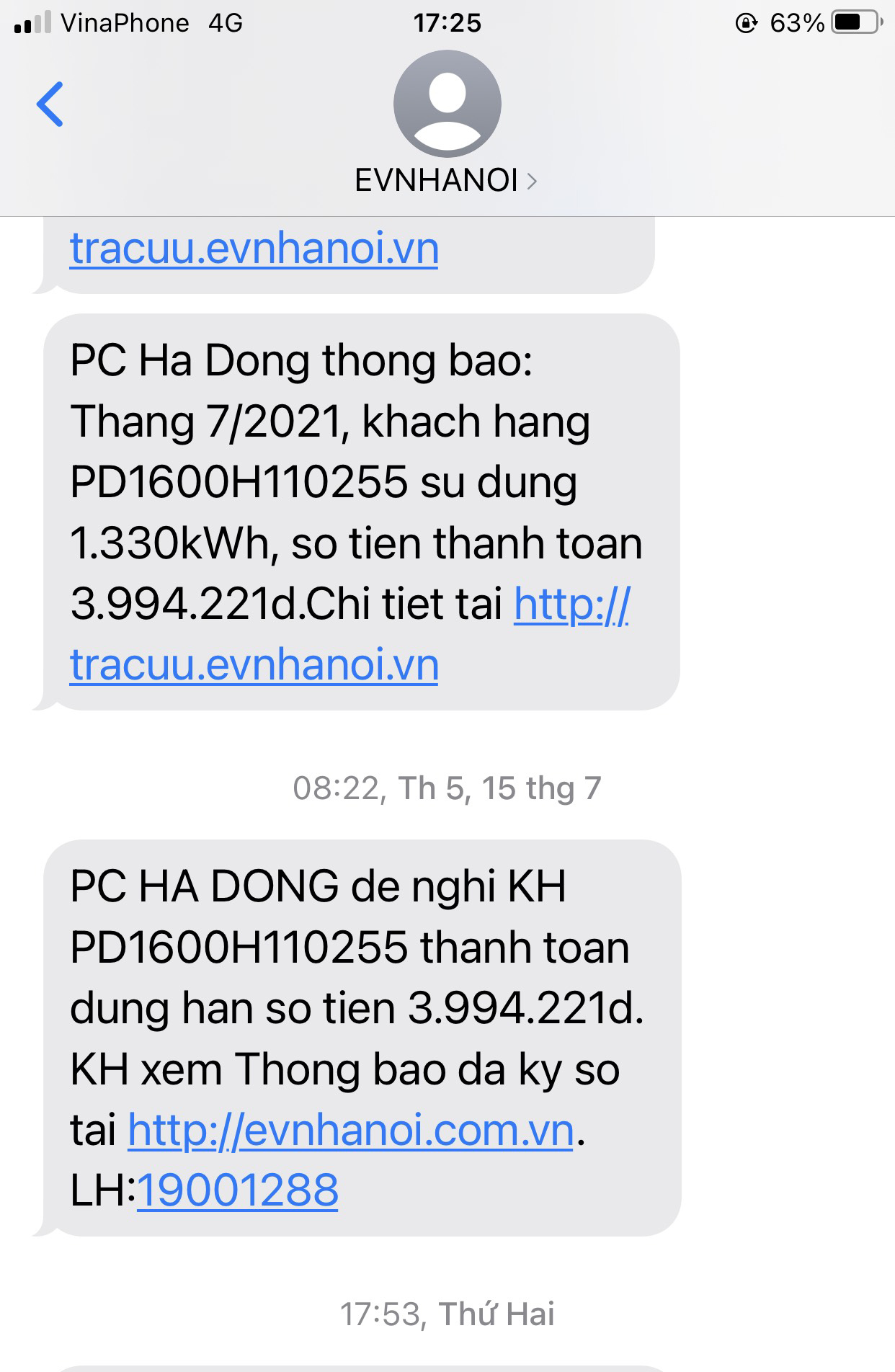Open tracuu.evnhanoi.vn link in Thang 7/2021 message
This screenshot has width=895, height=1372.
(254, 664)
